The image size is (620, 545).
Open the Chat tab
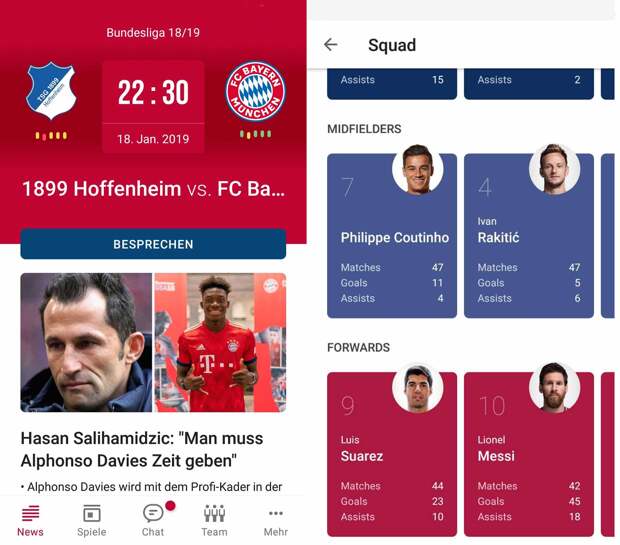coord(153,520)
